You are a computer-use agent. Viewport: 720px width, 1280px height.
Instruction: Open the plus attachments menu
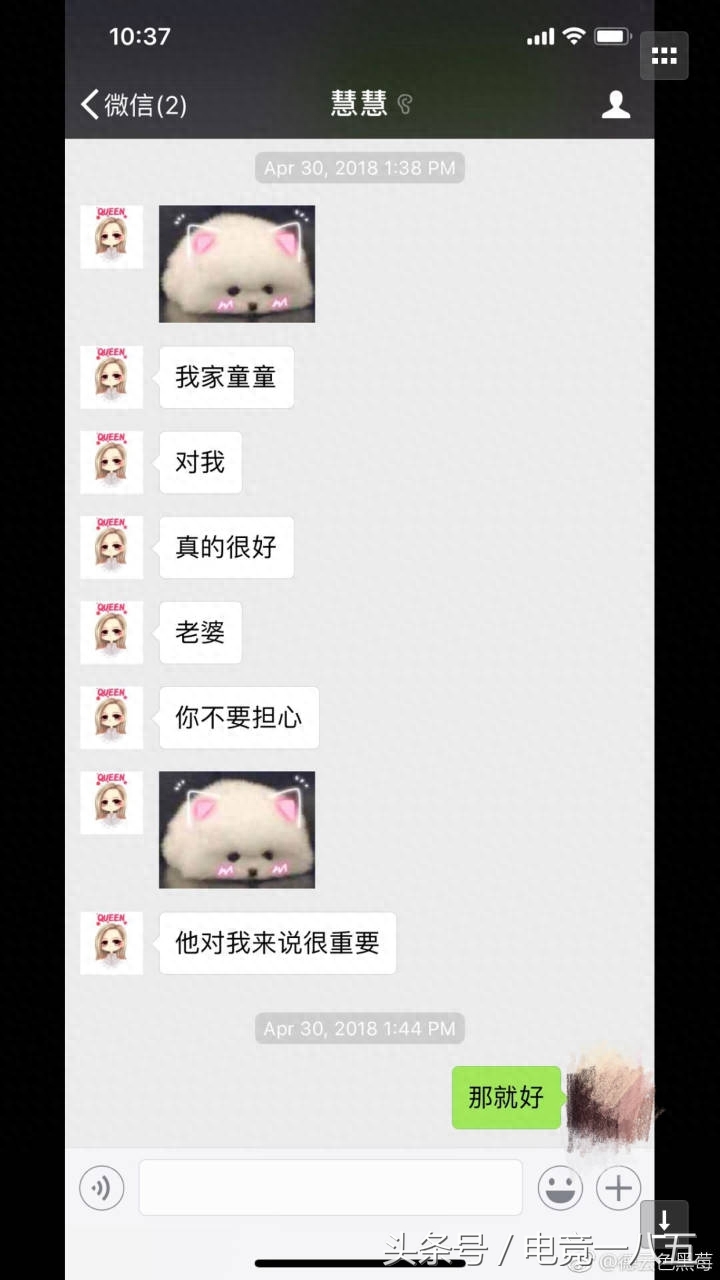tap(618, 1188)
